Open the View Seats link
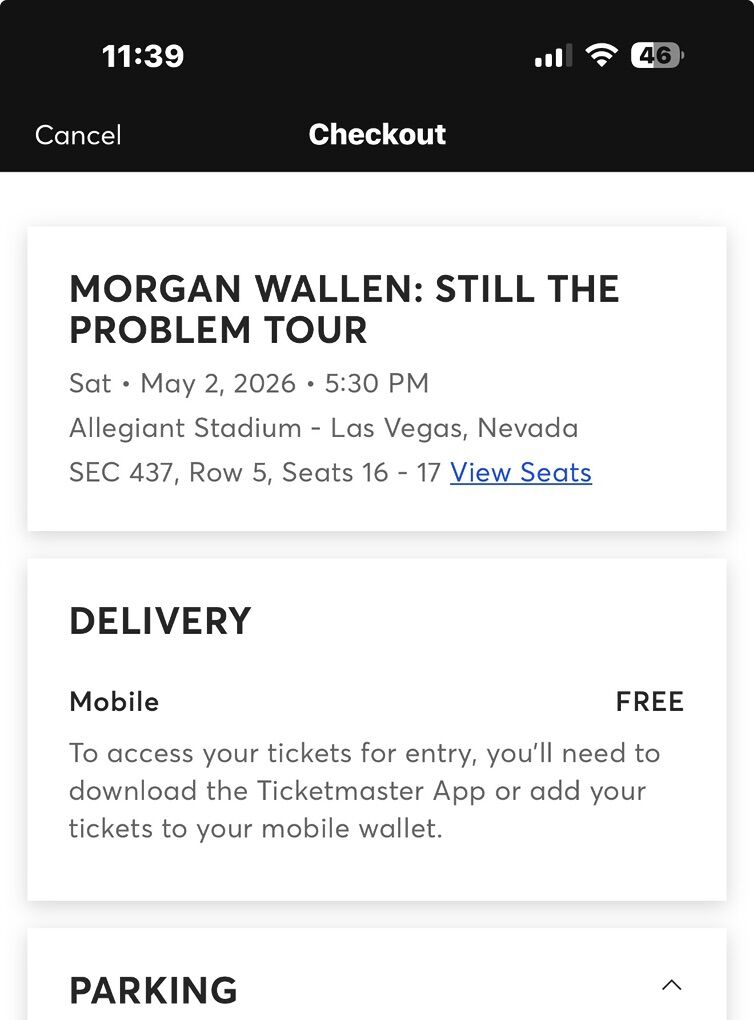This screenshot has height=1020, width=754. pyautogui.click(x=520, y=472)
